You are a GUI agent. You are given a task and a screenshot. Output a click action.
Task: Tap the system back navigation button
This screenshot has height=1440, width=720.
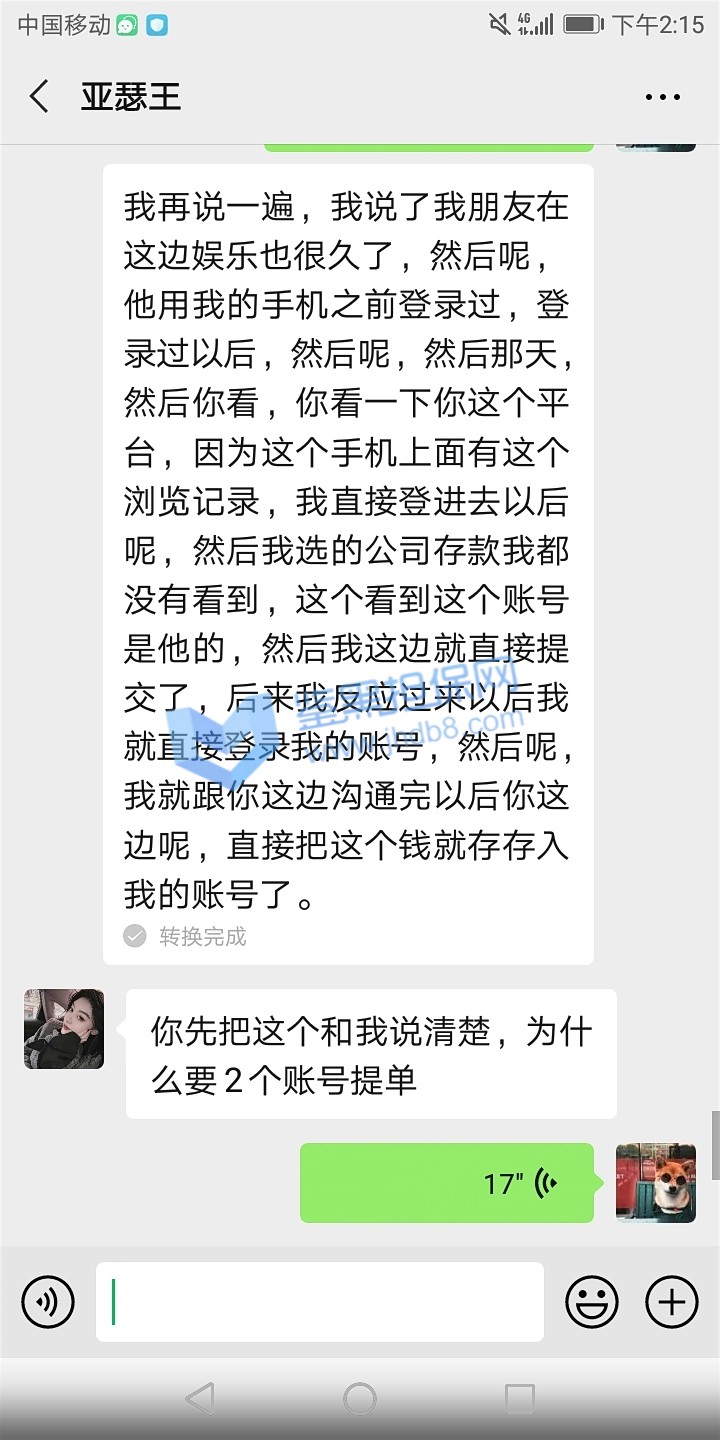pos(200,1398)
